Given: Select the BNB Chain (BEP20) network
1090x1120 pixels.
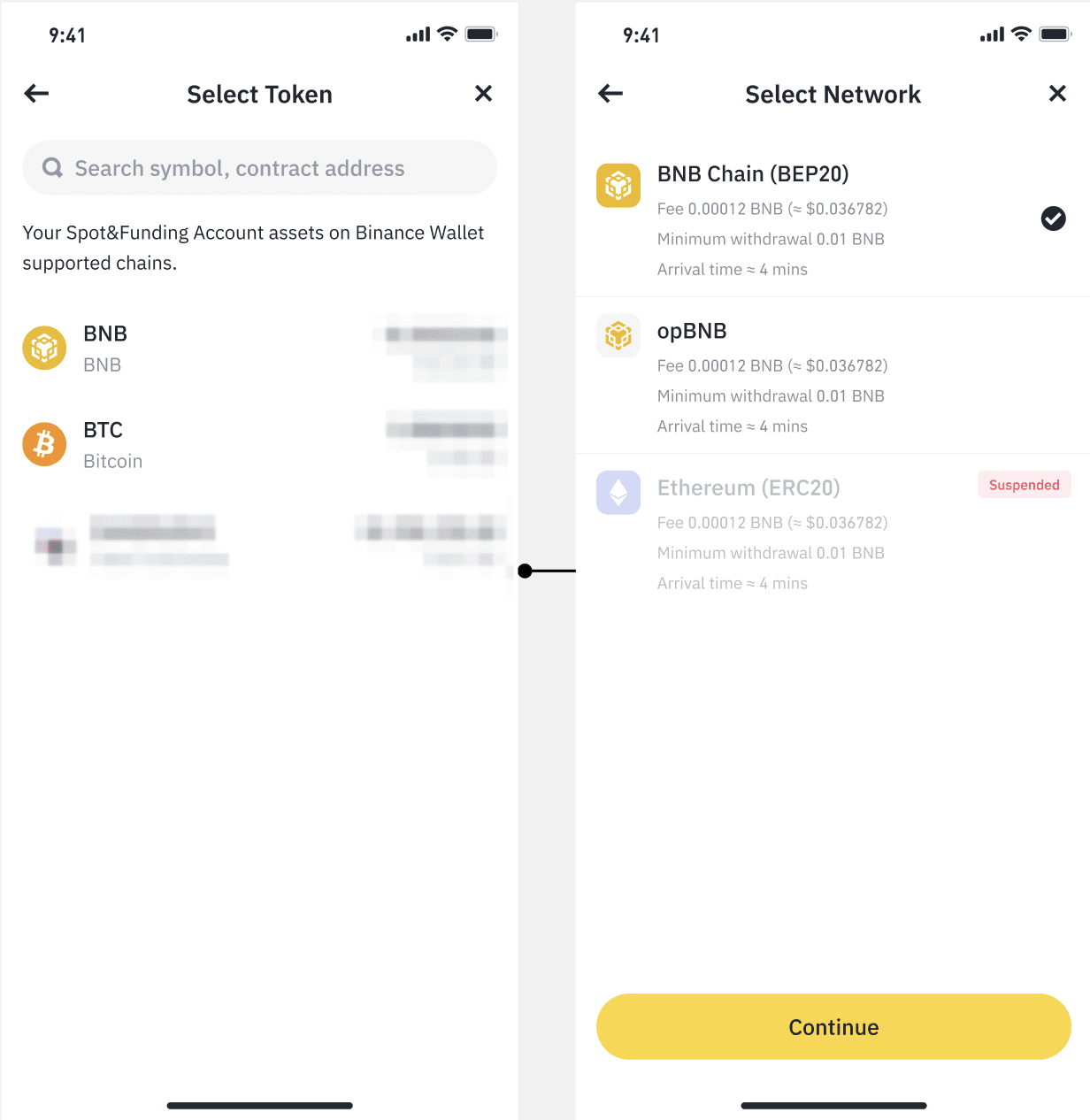Looking at the screenshot, I should [833, 219].
